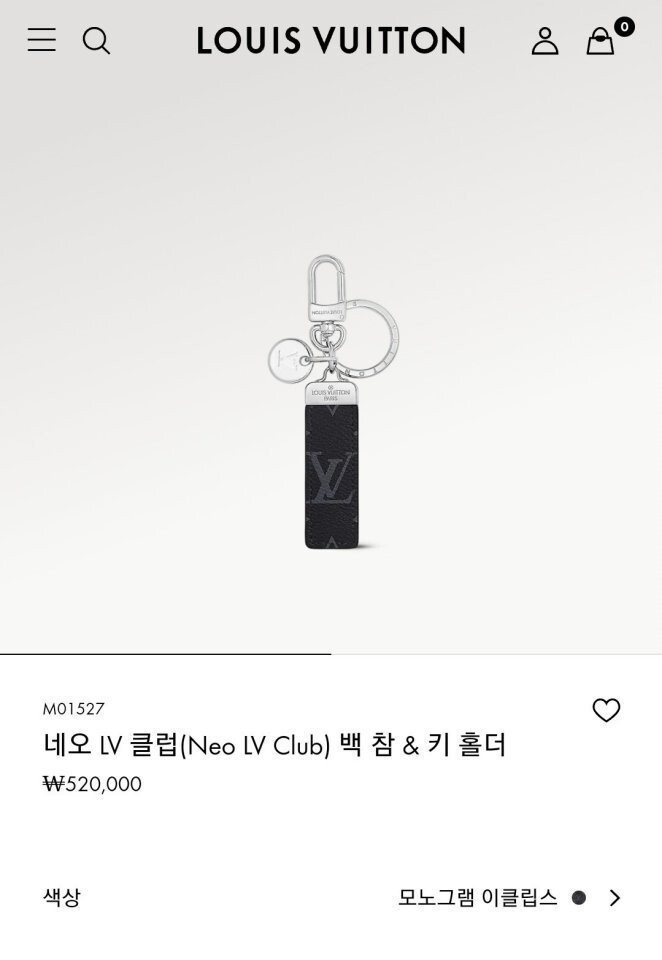Open the search icon
Image resolution: width=662 pixels, height=960 pixels.
pyautogui.click(x=96, y=41)
